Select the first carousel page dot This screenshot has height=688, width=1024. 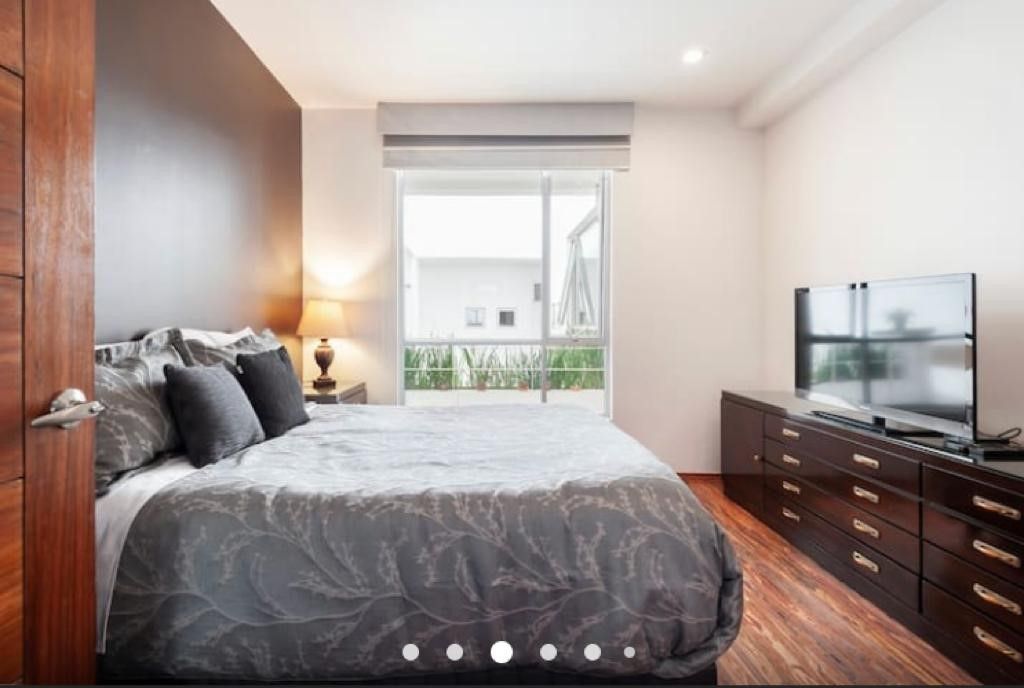tap(410, 652)
